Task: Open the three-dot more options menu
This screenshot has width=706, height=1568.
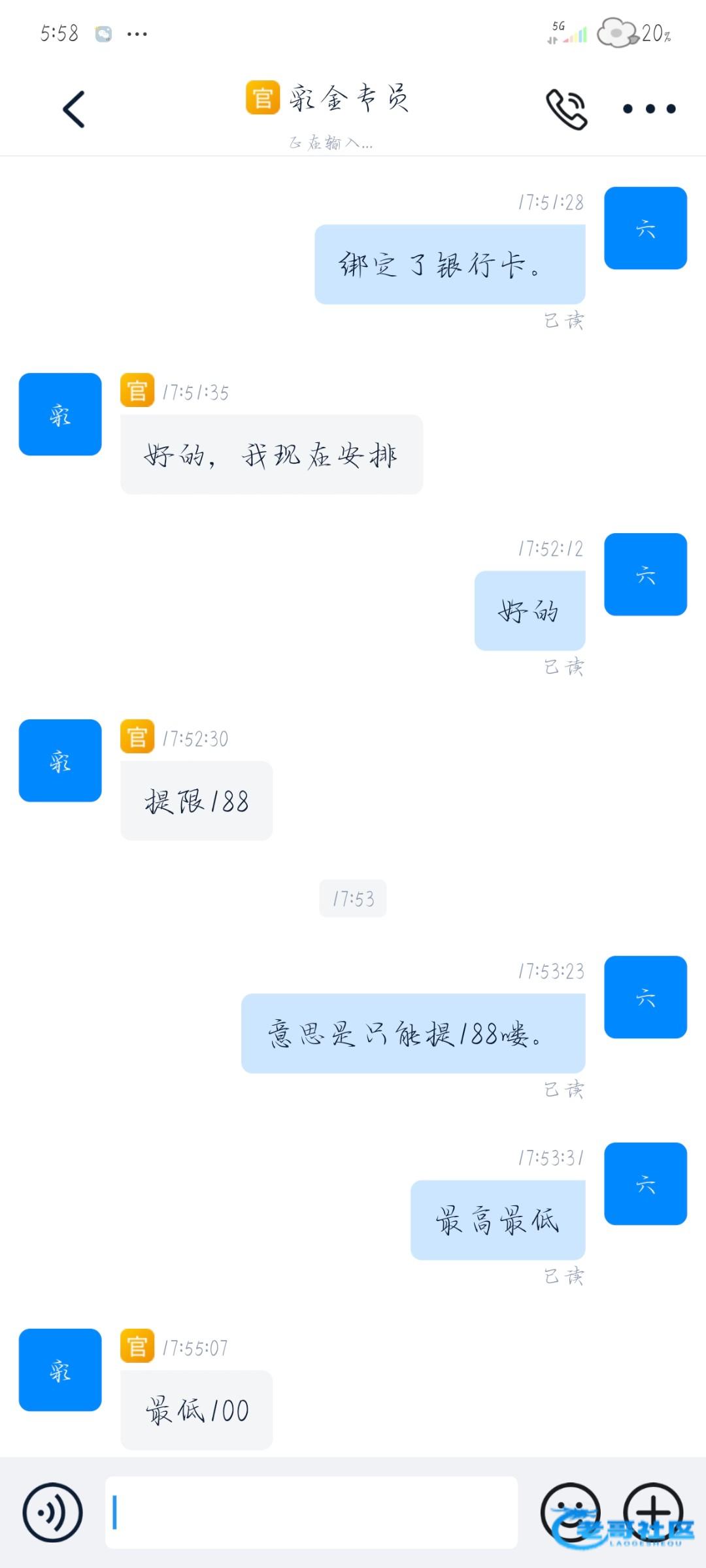Action: click(x=648, y=109)
